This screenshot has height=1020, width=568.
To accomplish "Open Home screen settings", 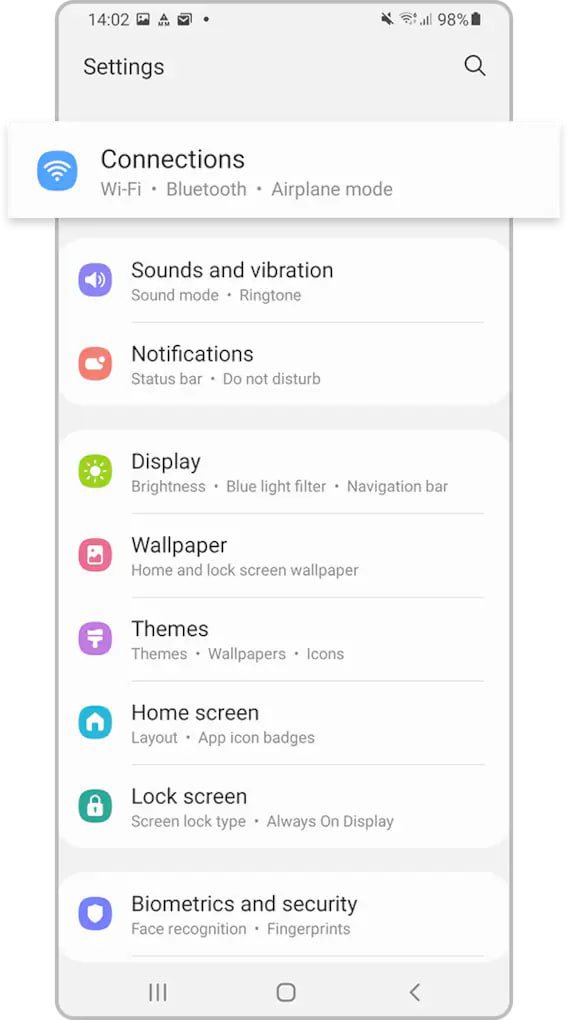I will [x=284, y=723].
